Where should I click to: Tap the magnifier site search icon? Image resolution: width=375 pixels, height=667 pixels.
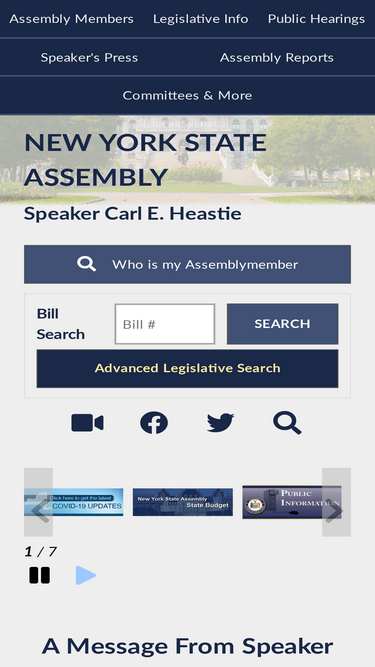click(x=287, y=423)
